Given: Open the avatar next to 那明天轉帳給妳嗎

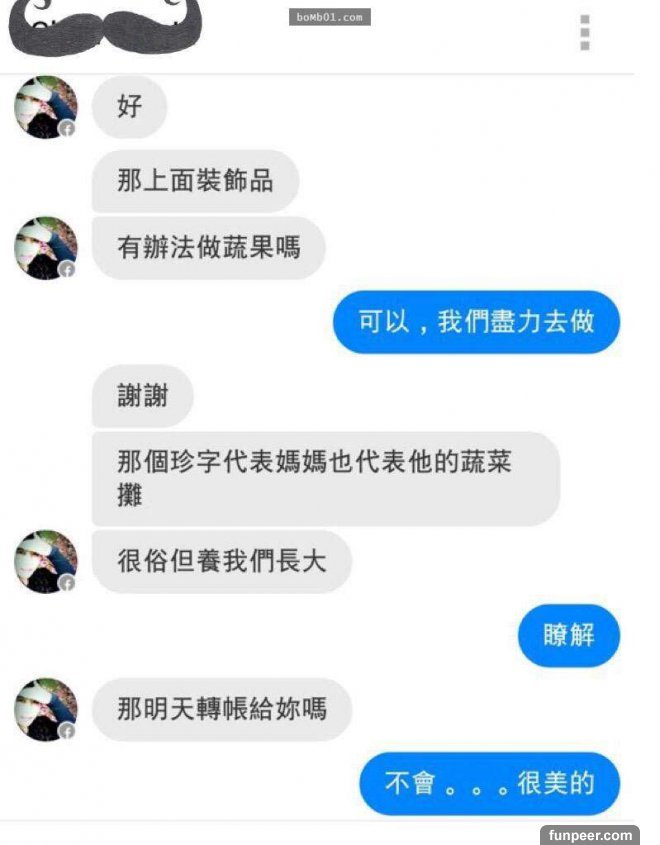Looking at the screenshot, I should pos(45,710).
